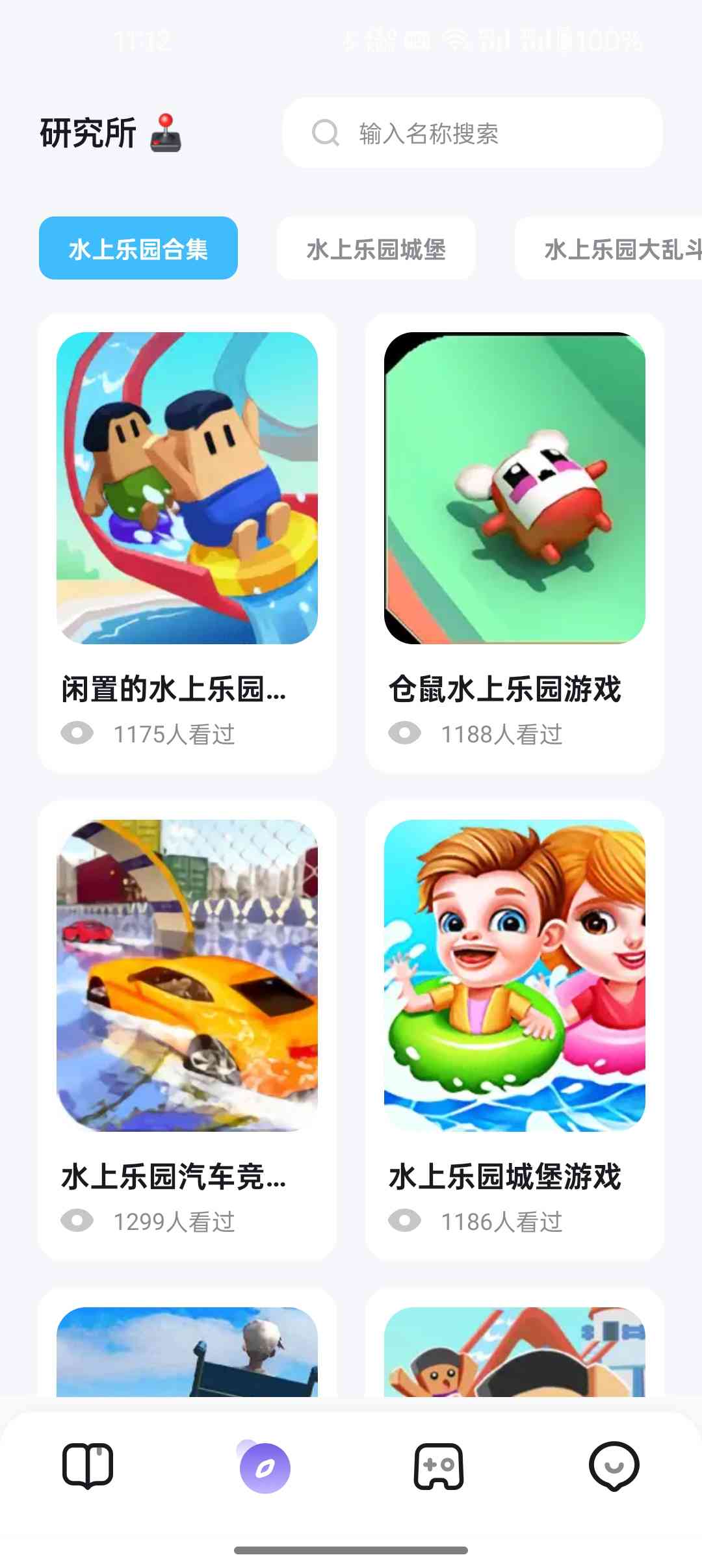Image resolution: width=702 pixels, height=1568 pixels.
Task: Open the 闲置的水上乐园 game card
Action: click(187, 543)
